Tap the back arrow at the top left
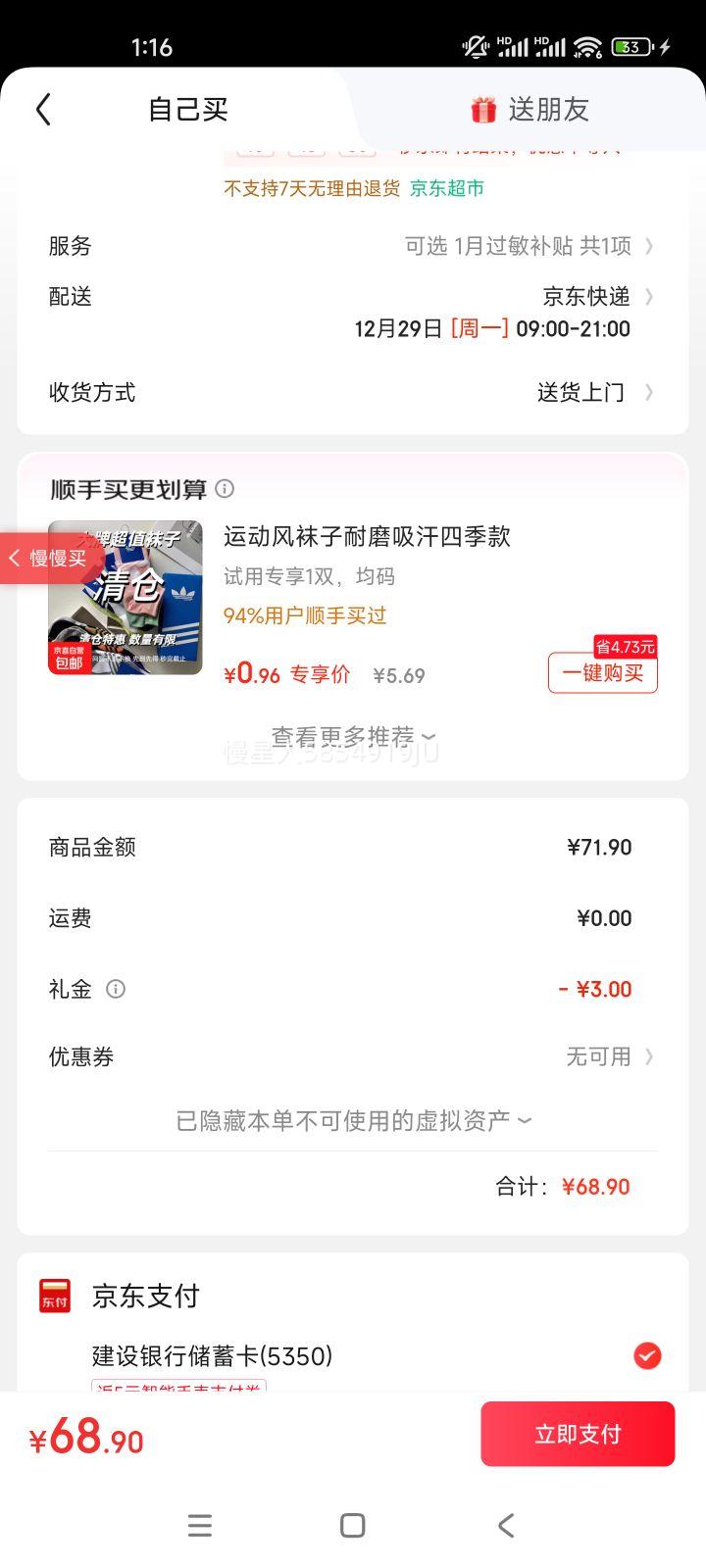 pos(42,109)
